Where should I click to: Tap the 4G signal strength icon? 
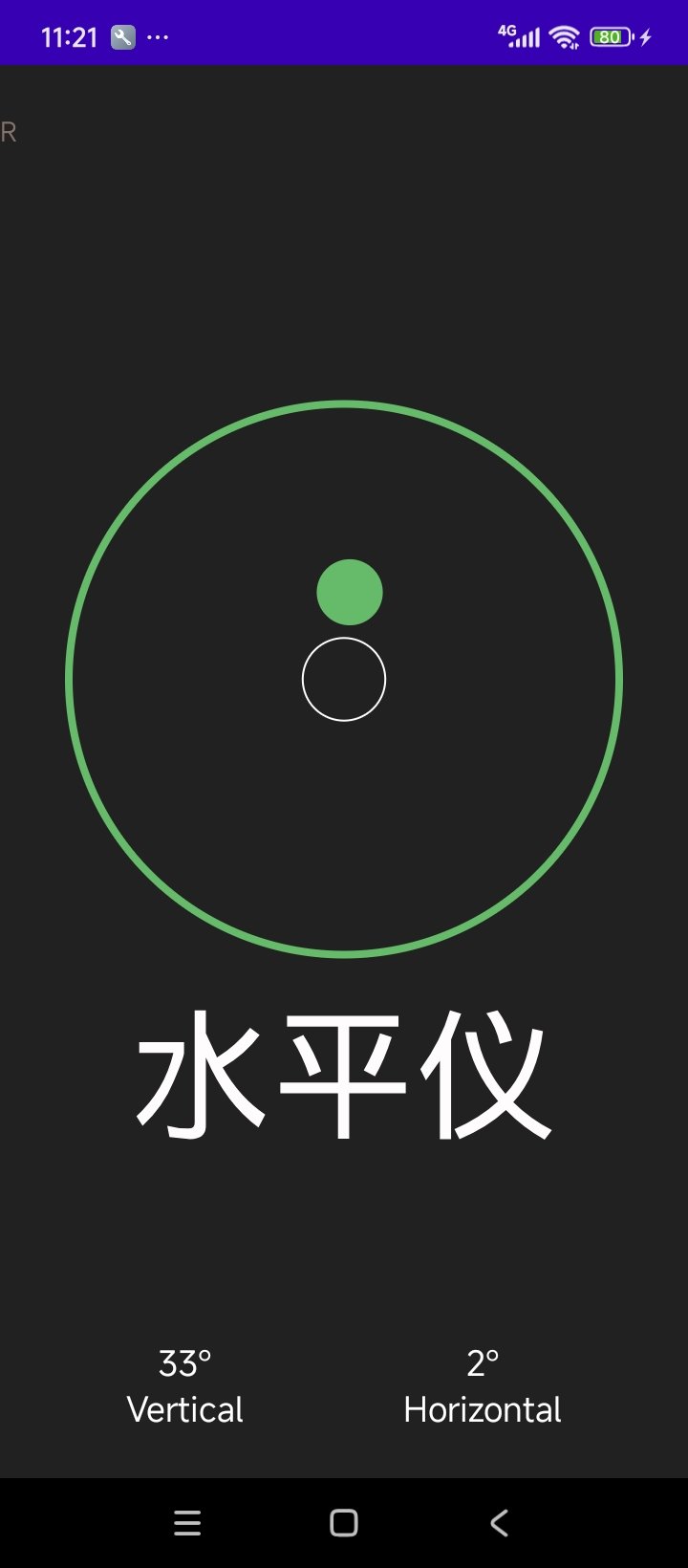(x=517, y=35)
